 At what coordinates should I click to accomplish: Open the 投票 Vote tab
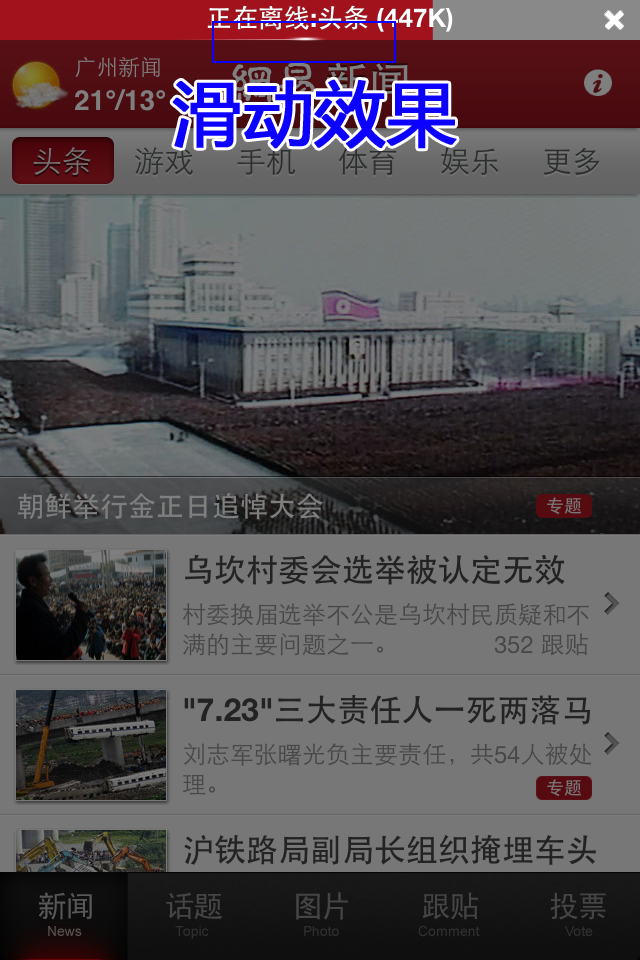point(577,916)
